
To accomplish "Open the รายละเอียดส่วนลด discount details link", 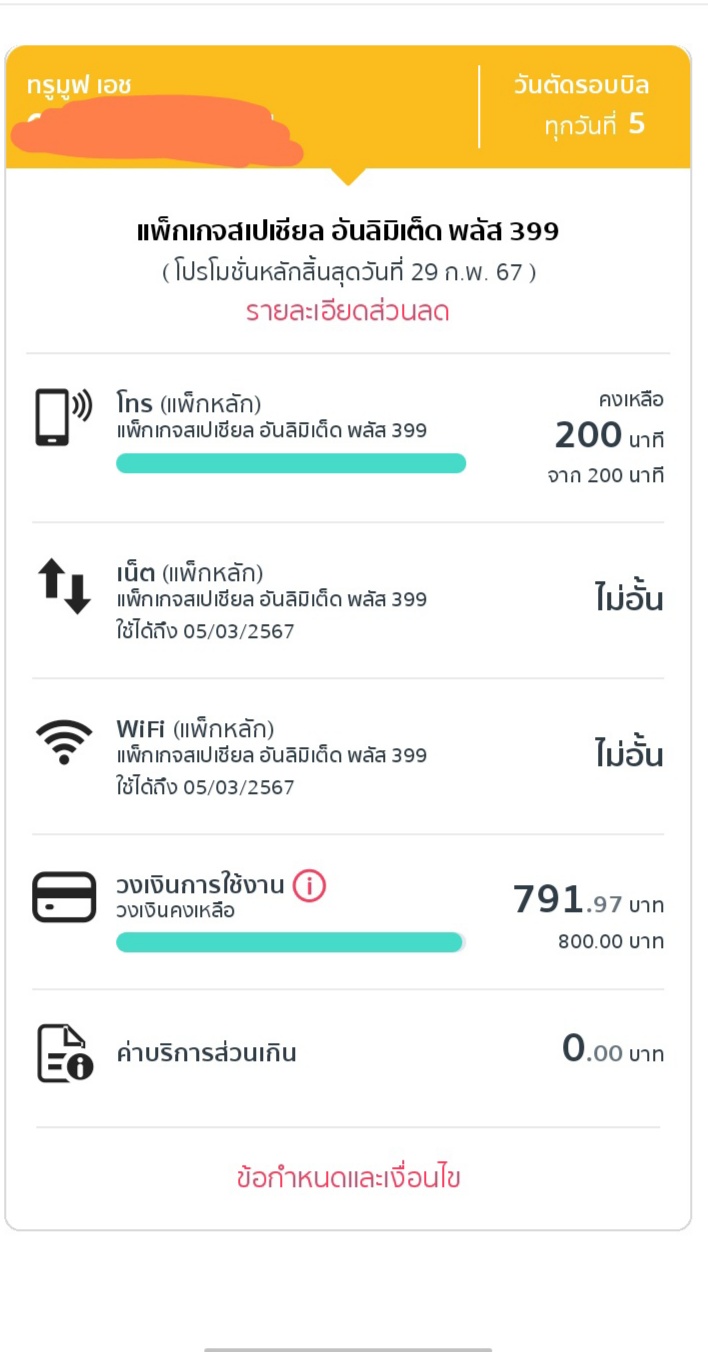I will pyautogui.click(x=347, y=311).
